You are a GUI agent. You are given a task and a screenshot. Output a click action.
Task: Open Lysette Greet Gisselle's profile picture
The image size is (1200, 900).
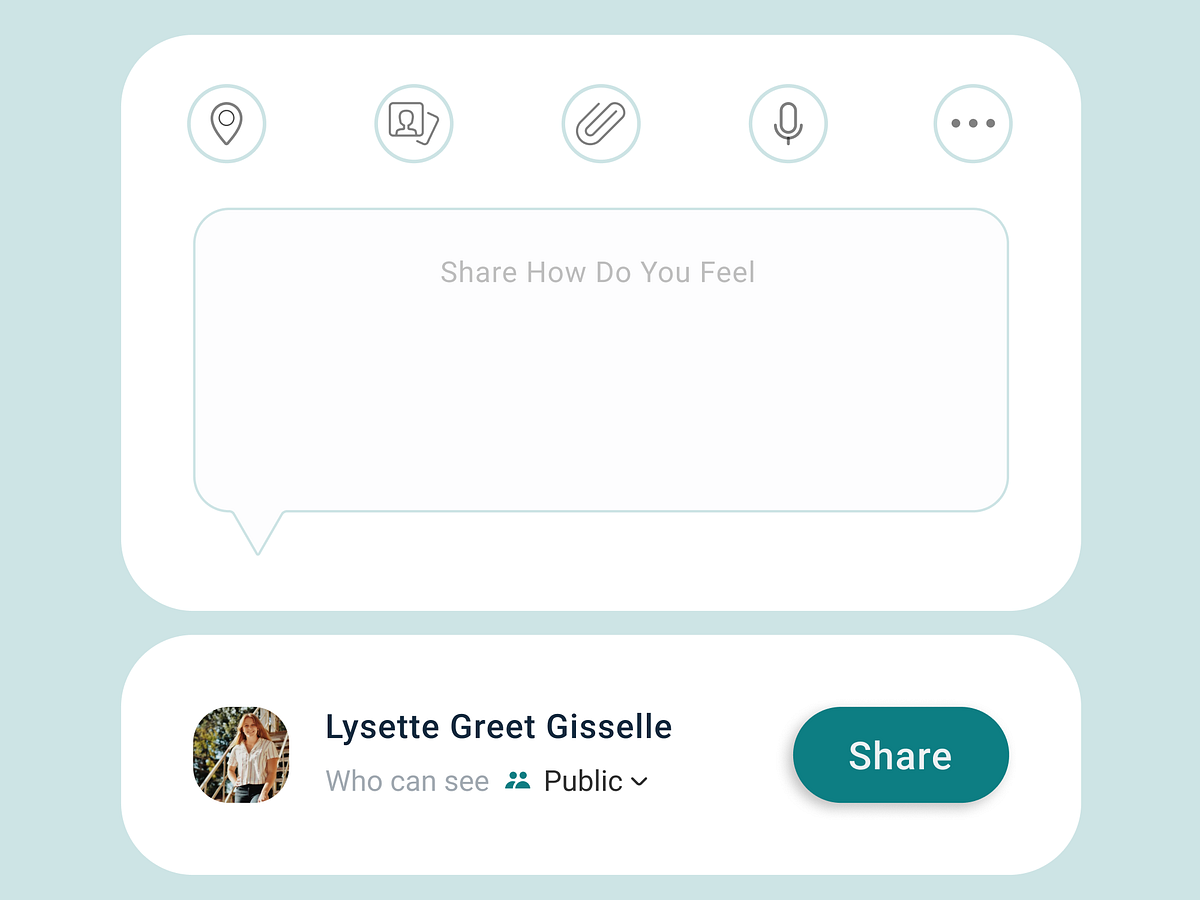click(x=241, y=755)
